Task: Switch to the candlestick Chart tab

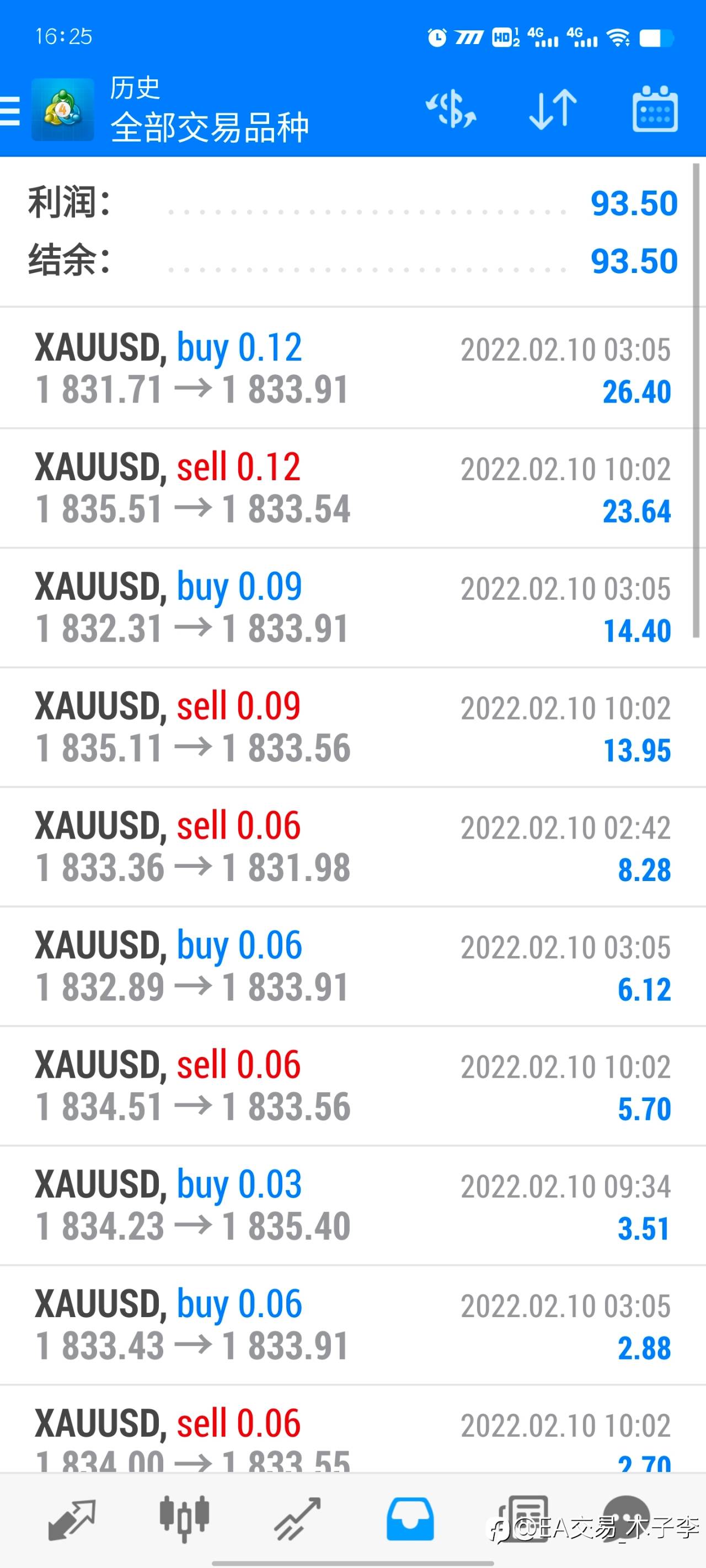Action: pyautogui.click(x=185, y=1519)
